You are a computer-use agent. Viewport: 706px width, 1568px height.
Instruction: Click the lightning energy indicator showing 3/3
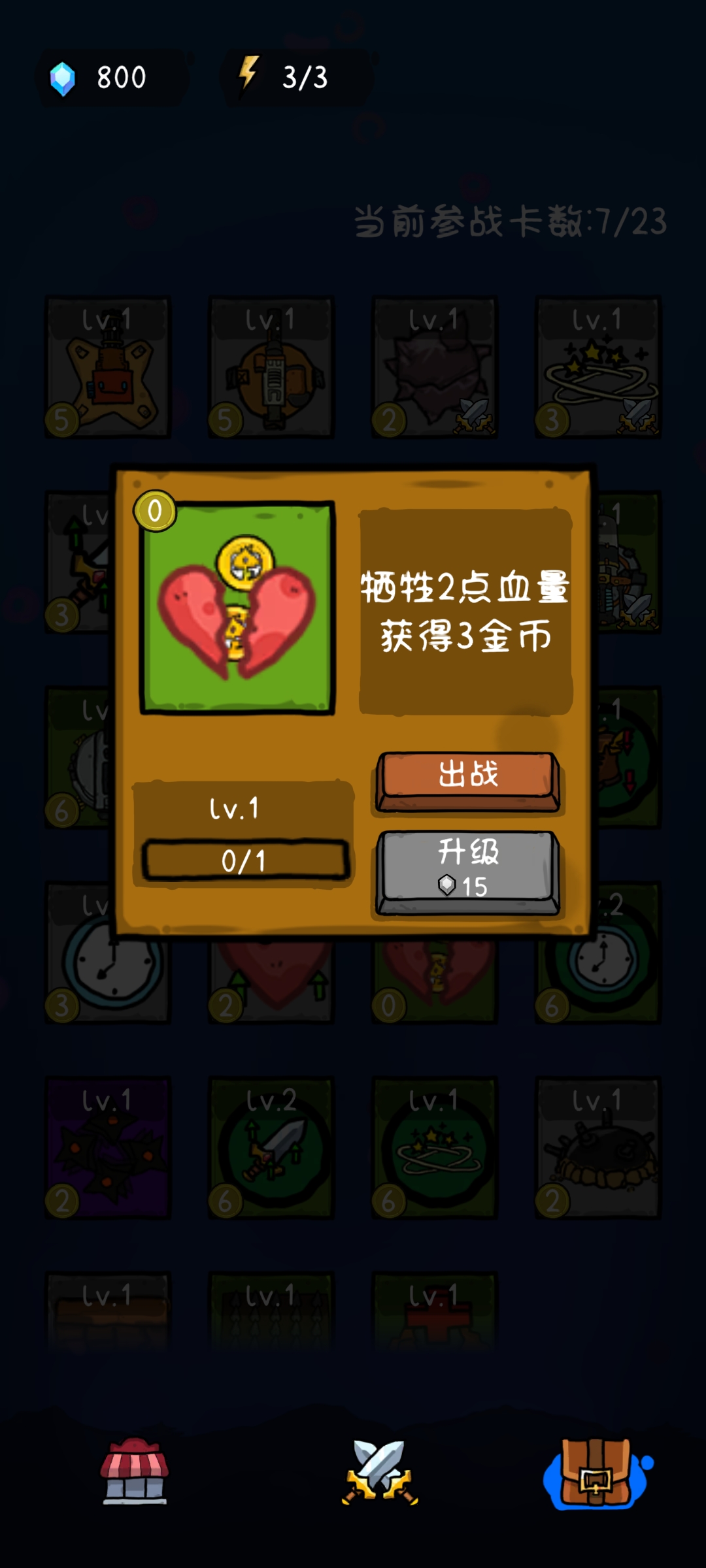point(294,77)
